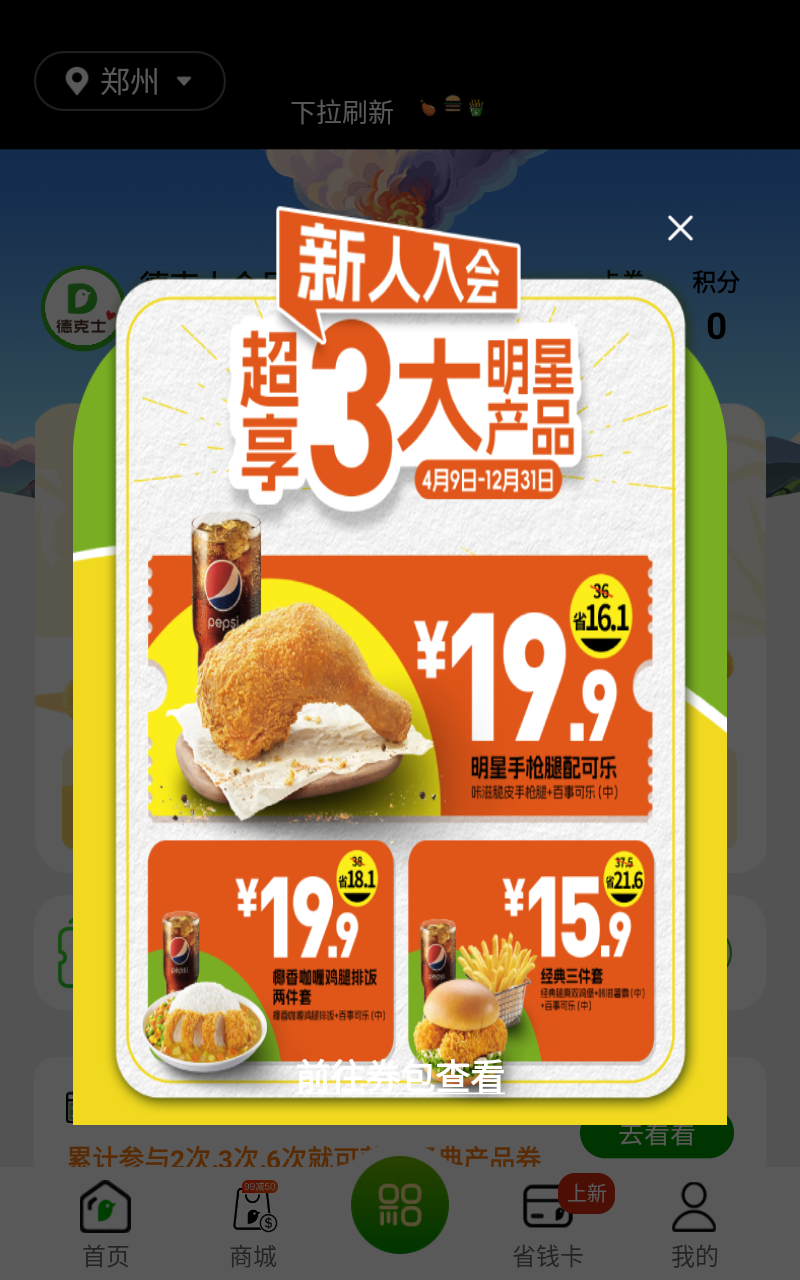The image size is (800, 1280).
Task: Open the 我的 profile icon
Action: [694, 1206]
